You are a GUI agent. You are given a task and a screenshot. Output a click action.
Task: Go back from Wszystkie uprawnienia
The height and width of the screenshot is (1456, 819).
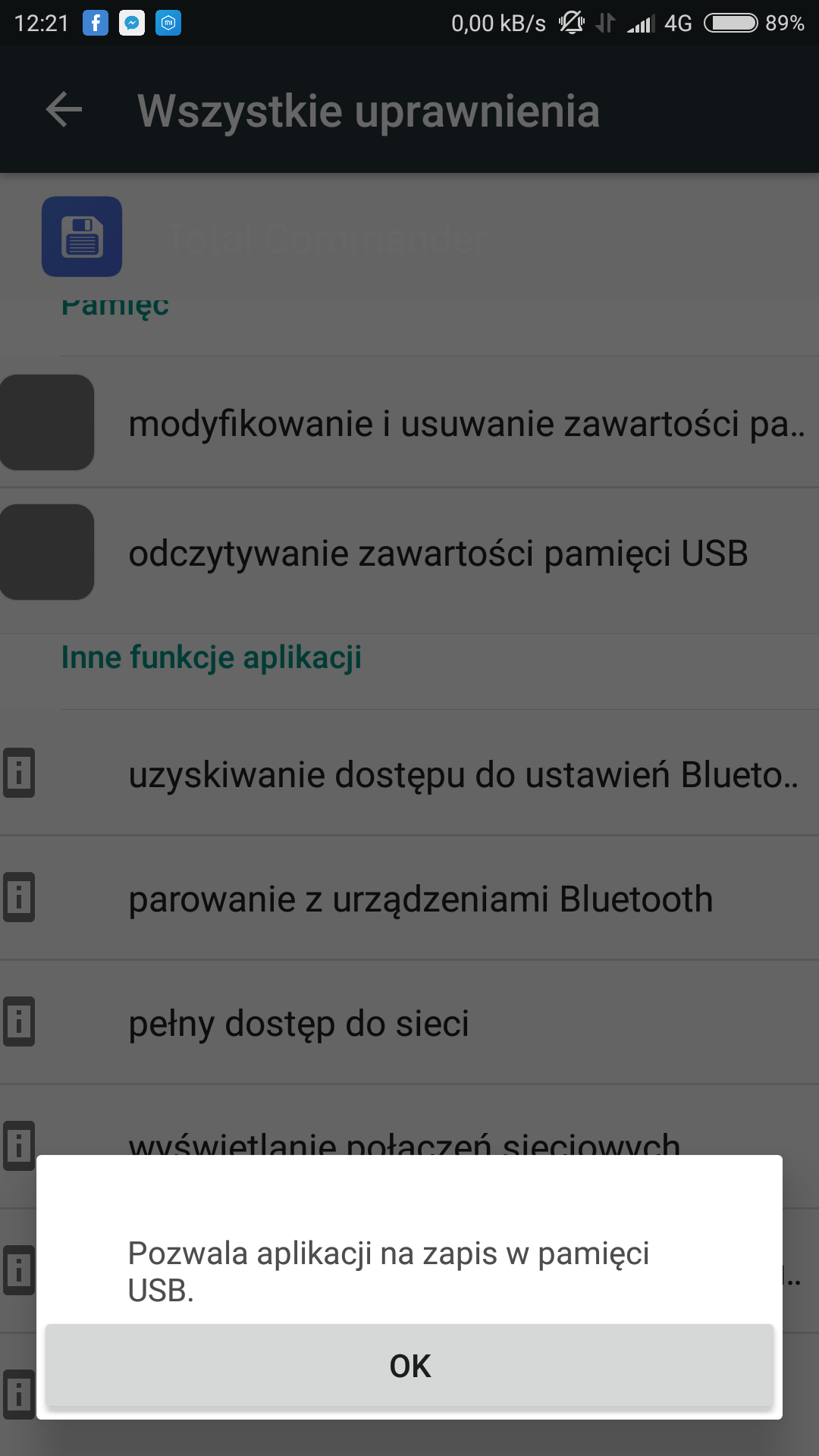(x=64, y=110)
